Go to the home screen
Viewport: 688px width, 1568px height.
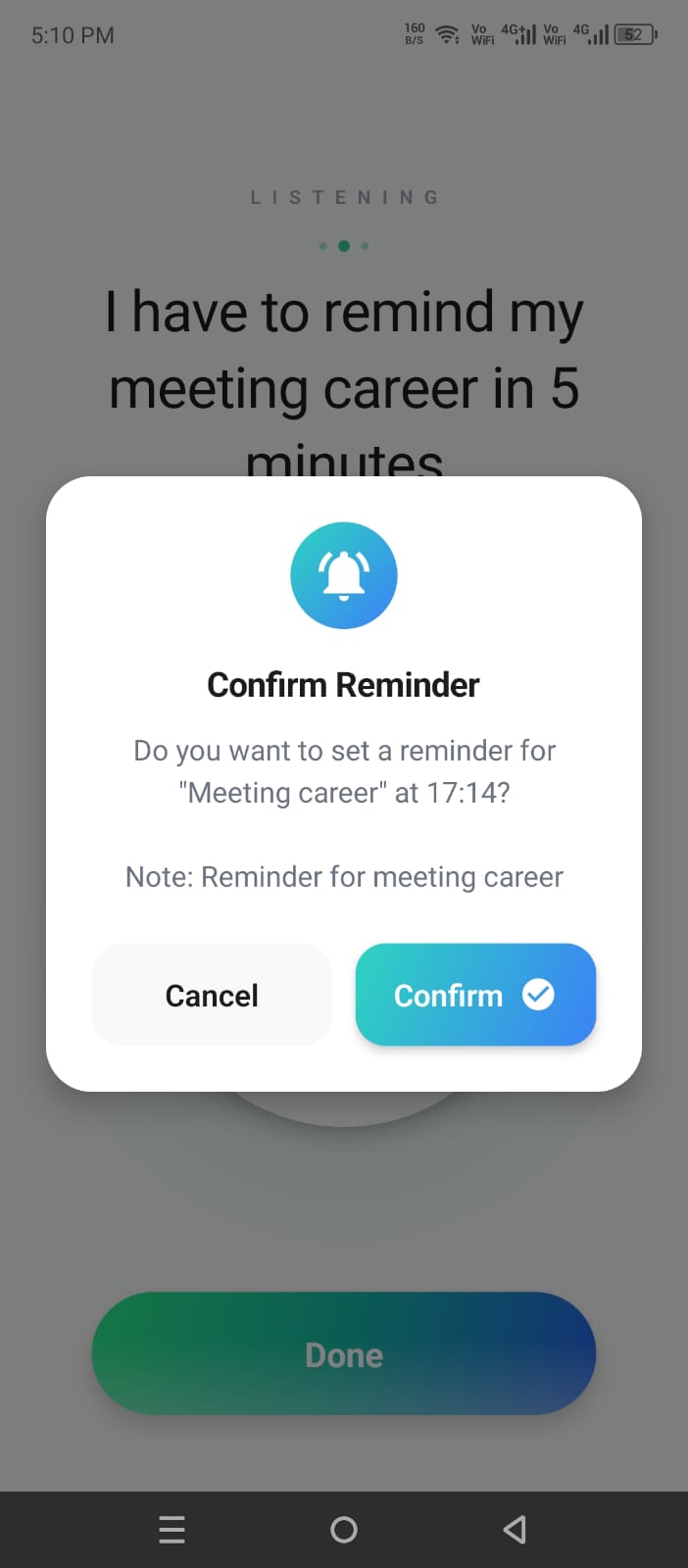(x=344, y=1529)
